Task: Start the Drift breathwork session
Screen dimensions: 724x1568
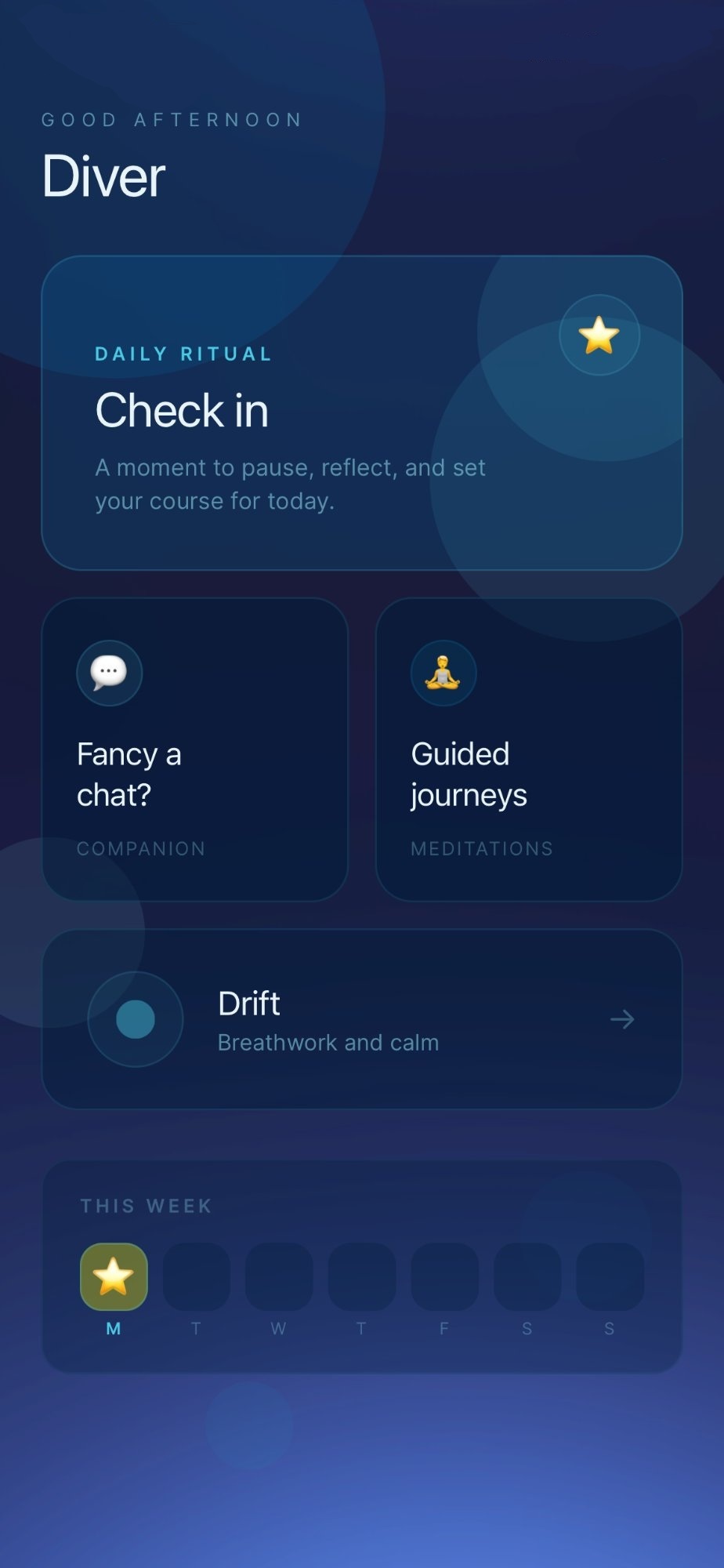Action: (x=362, y=1019)
